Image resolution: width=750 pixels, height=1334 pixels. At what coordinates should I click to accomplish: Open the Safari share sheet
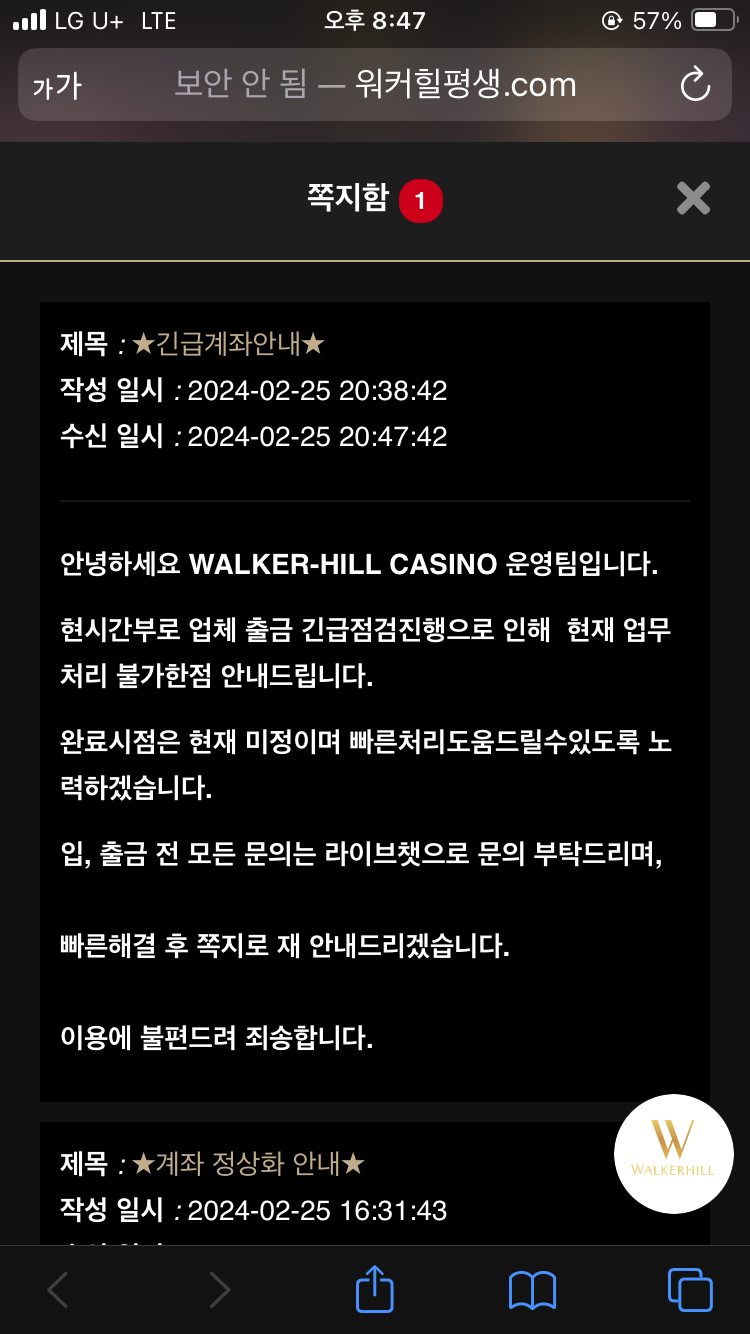375,1288
